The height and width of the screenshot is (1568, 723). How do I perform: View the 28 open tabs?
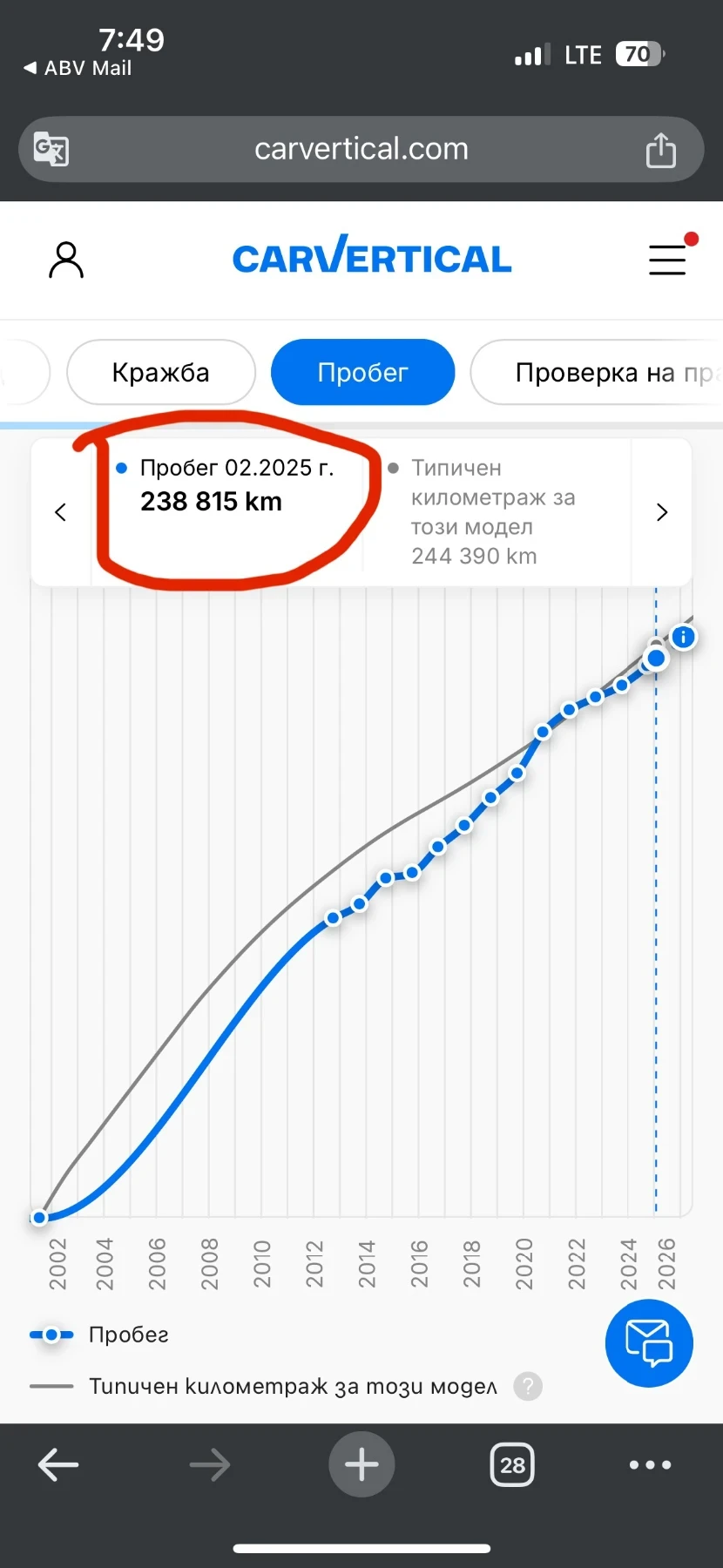pyautogui.click(x=512, y=1465)
